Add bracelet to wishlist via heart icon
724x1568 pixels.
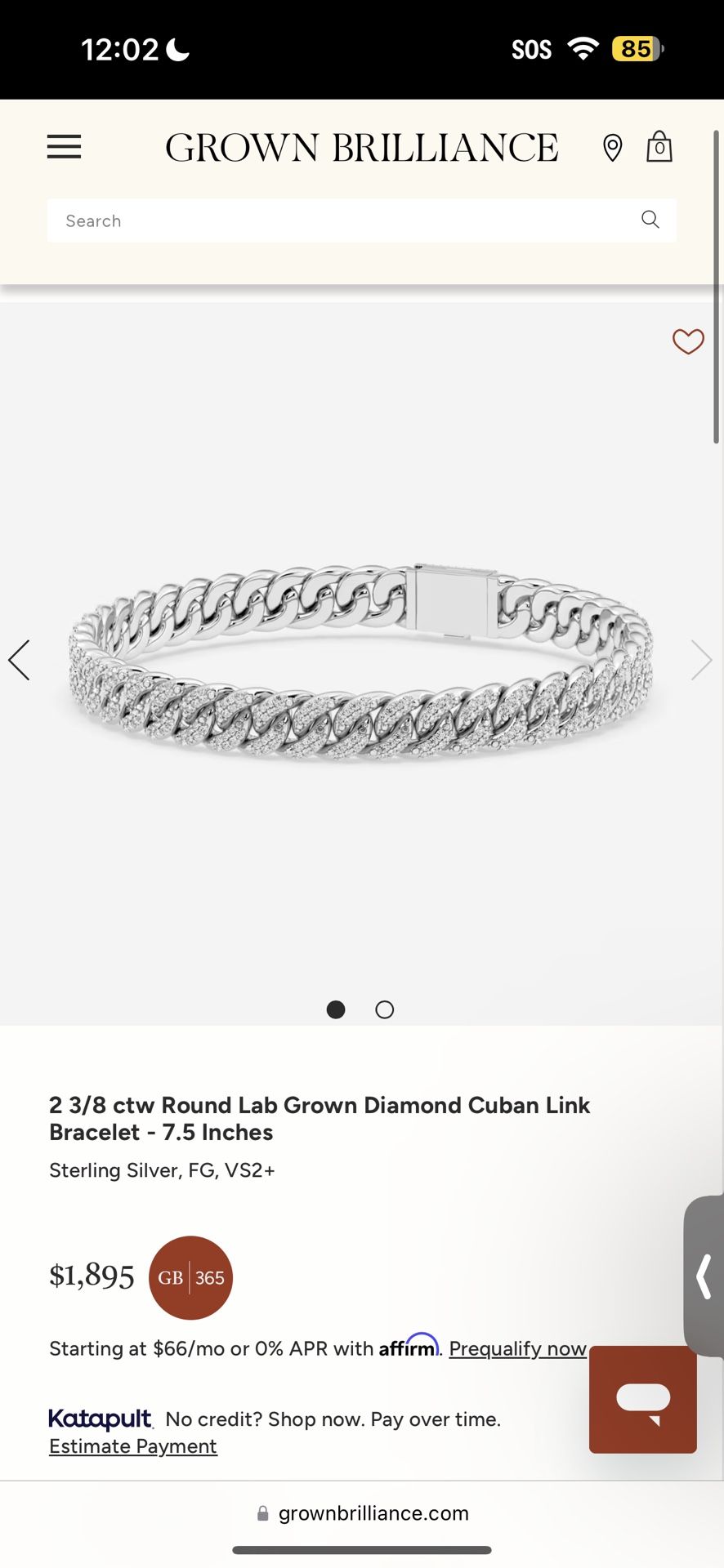click(688, 342)
